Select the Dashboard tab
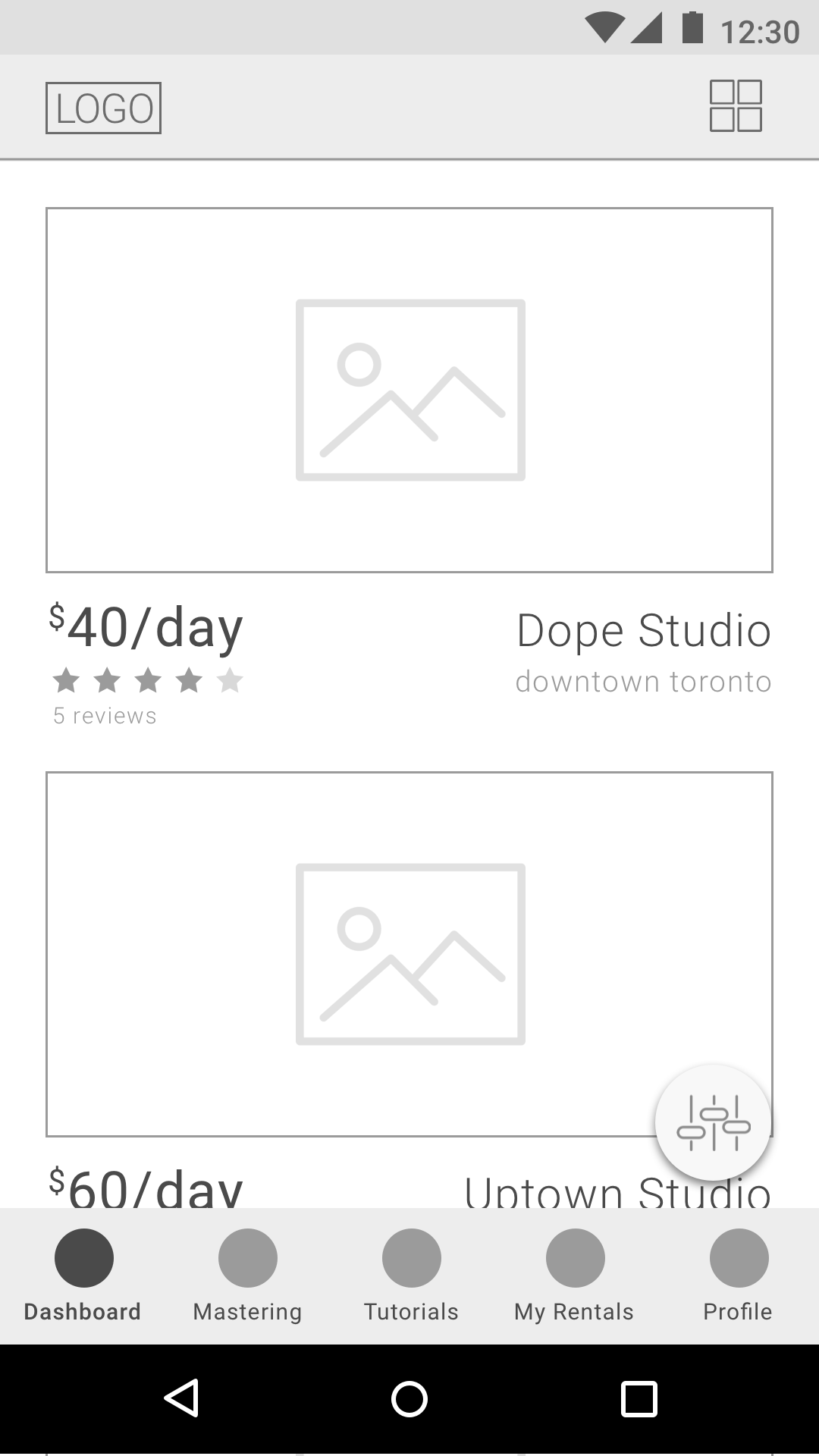This screenshot has width=819, height=1456. click(x=83, y=1276)
